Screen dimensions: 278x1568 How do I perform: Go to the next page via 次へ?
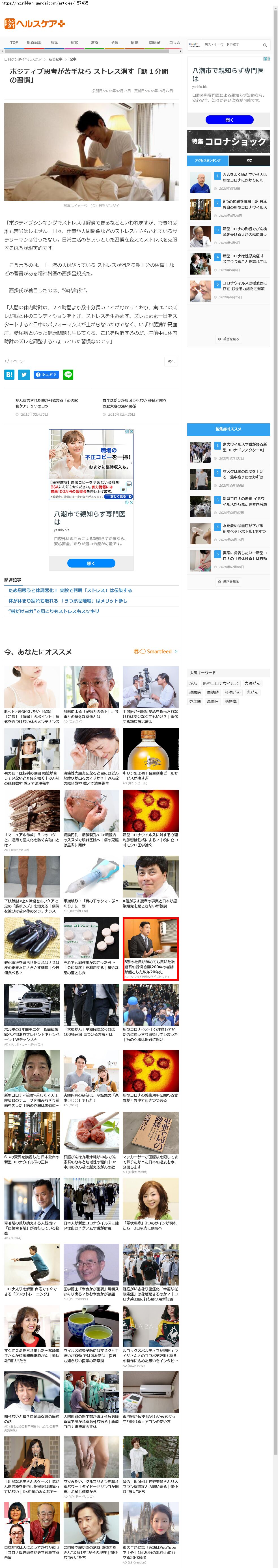click(x=171, y=362)
